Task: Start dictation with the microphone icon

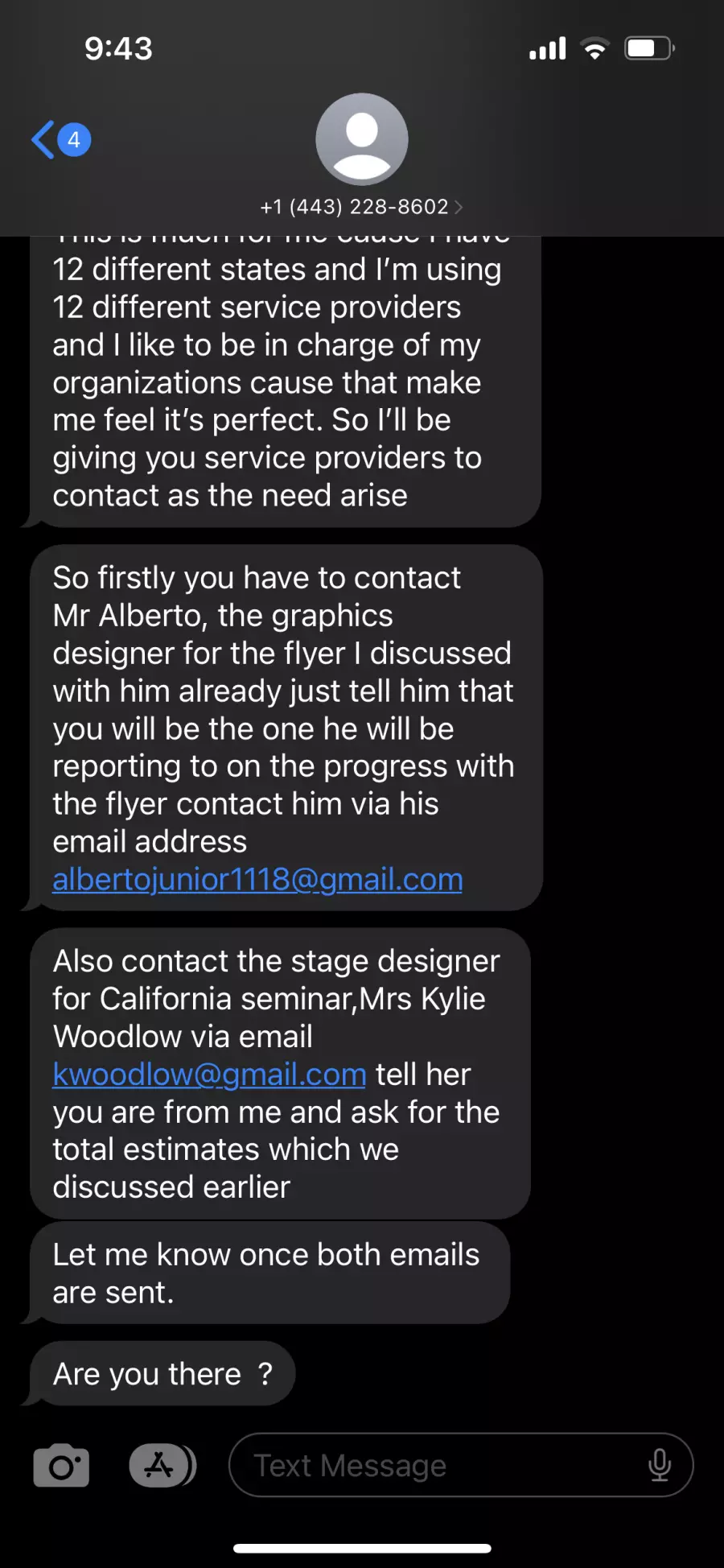Action: coord(659,1466)
